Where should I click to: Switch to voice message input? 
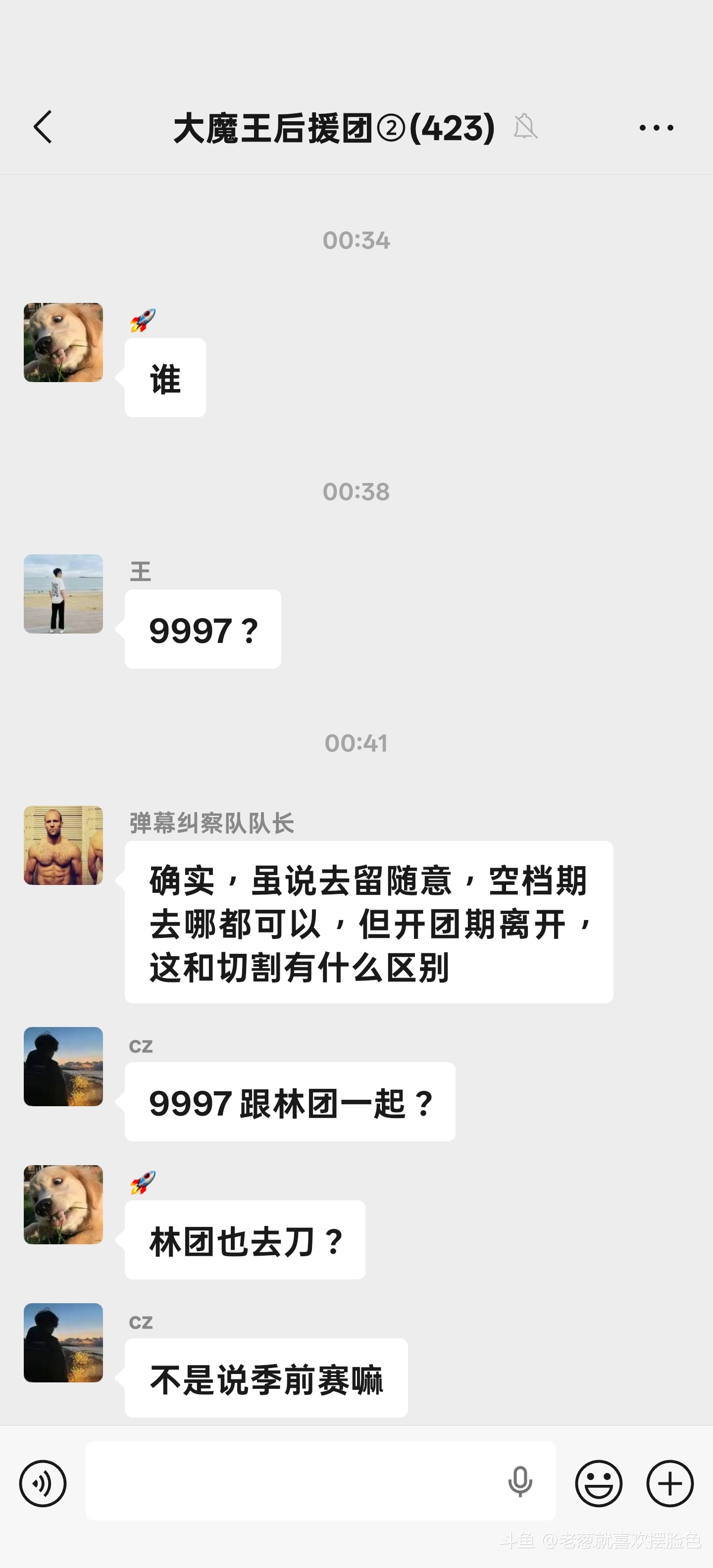tap(43, 1483)
